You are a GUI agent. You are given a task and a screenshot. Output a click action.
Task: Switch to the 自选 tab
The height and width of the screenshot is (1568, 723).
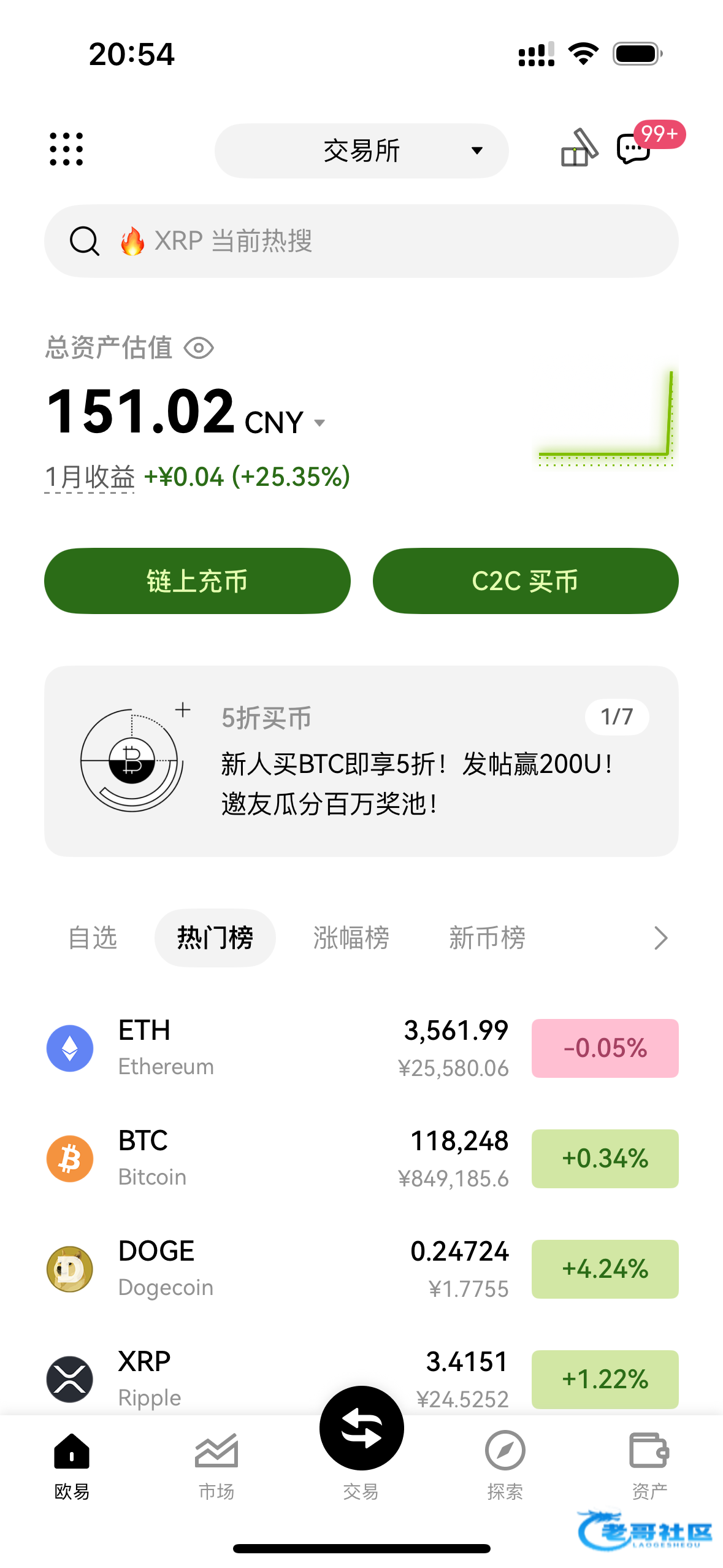click(93, 938)
